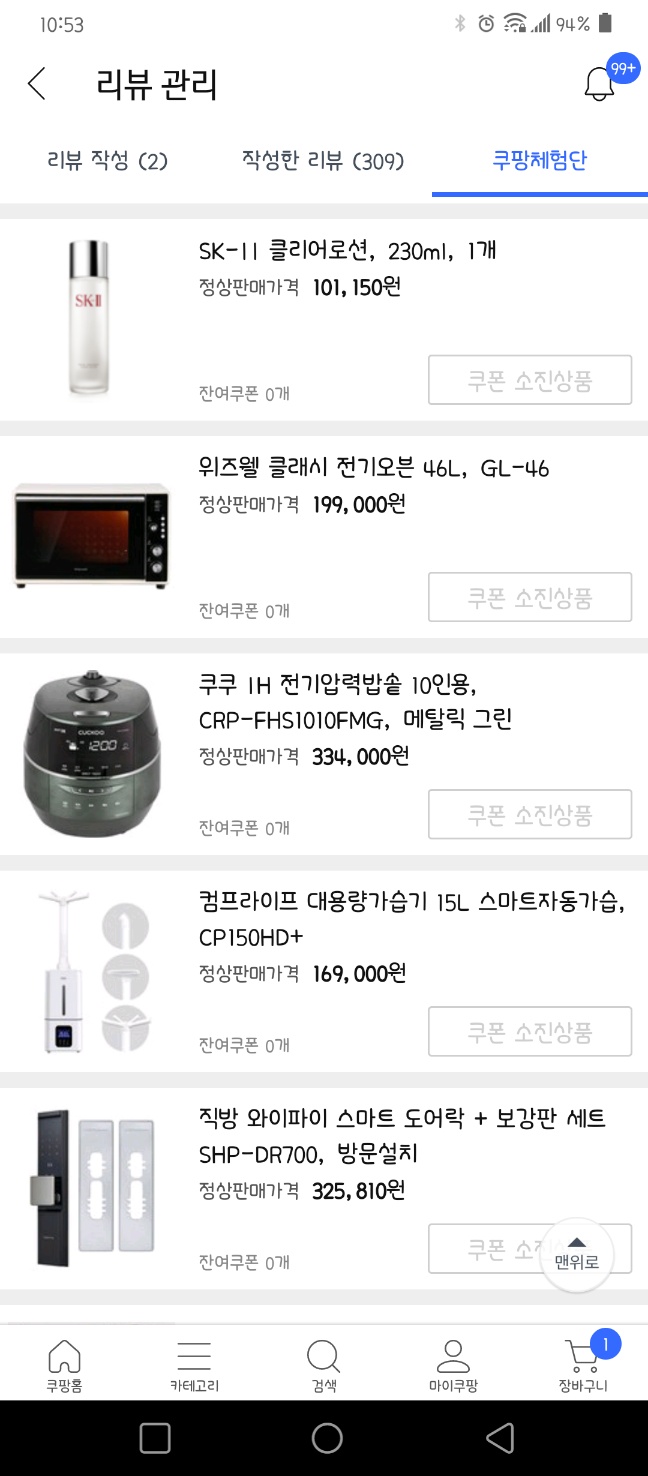
Task: Open the 카테고리 menu
Action: tap(194, 1365)
